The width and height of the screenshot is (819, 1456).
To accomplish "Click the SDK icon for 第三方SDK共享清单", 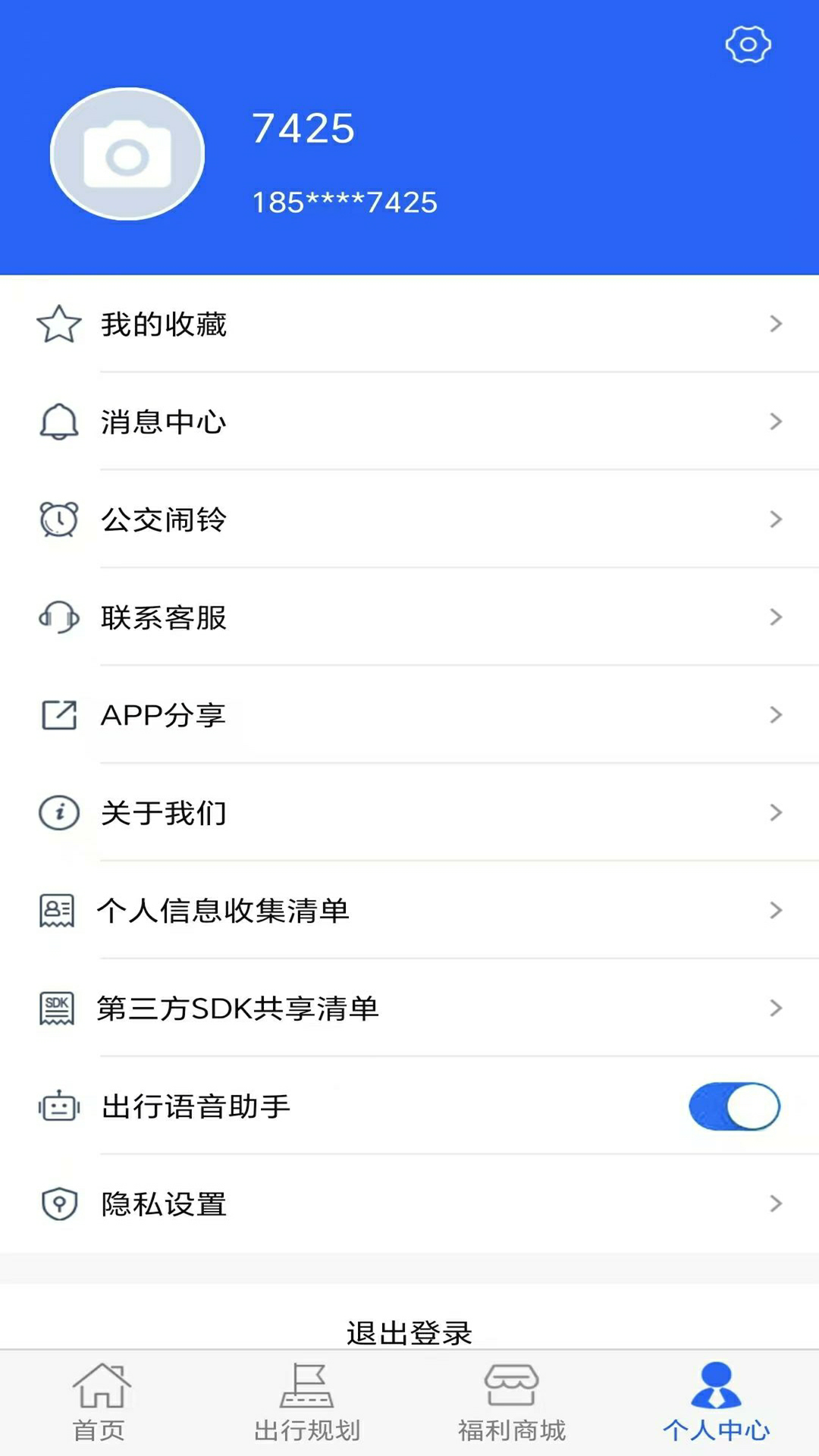I will pos(55,1009).
